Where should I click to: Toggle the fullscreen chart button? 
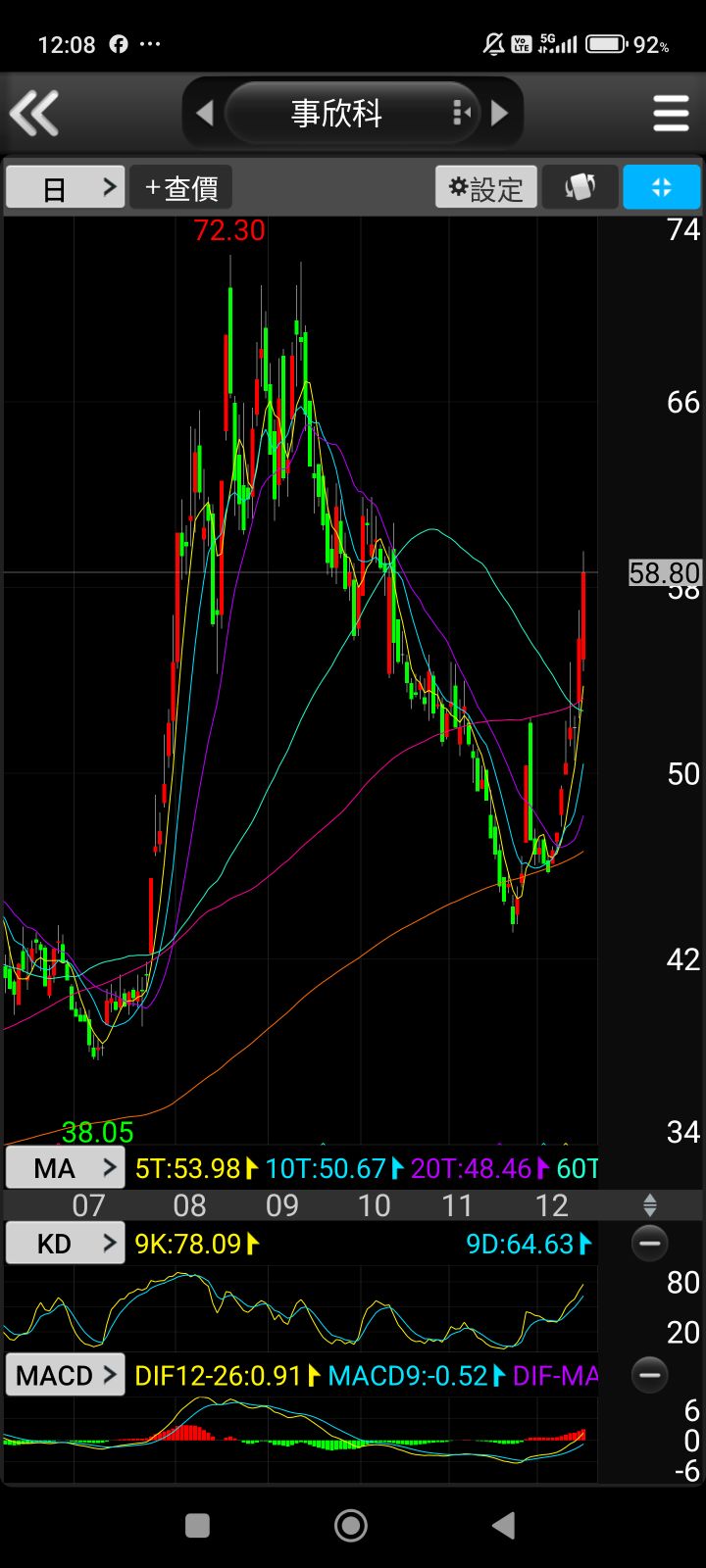661,187
